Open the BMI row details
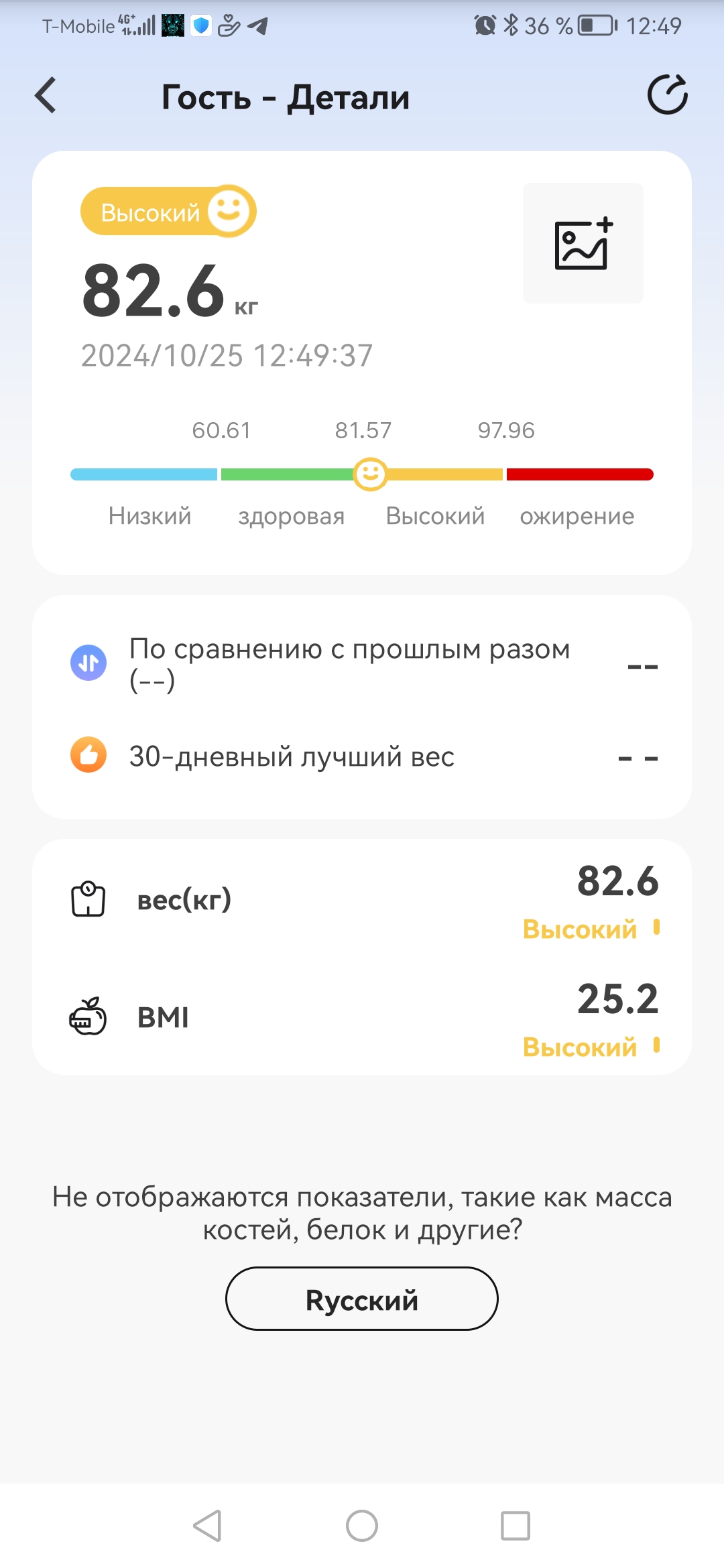 (x=362, y=1017)
